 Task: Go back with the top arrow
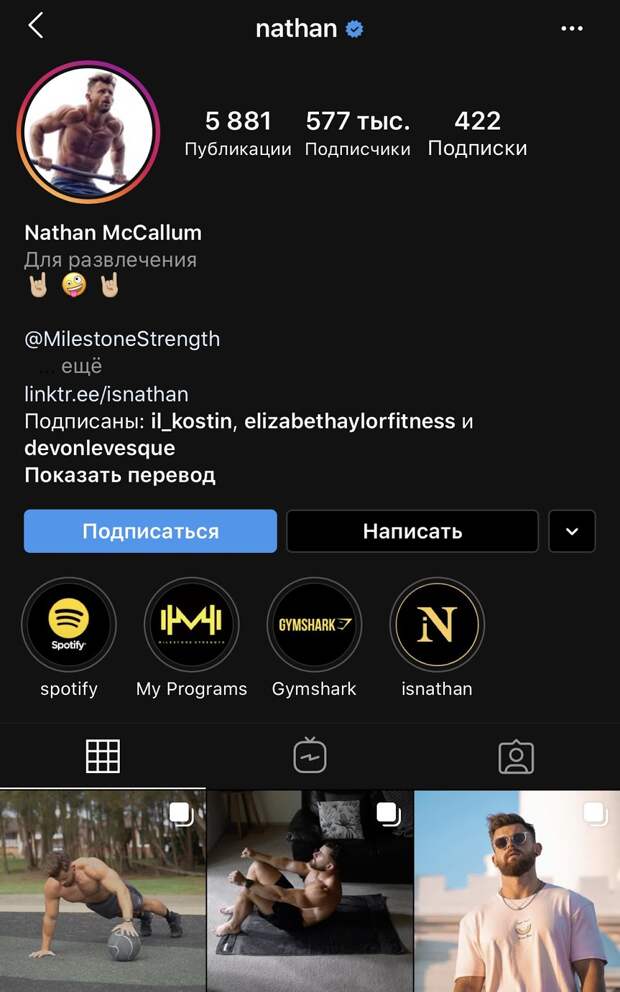click(x=36, y=26)
